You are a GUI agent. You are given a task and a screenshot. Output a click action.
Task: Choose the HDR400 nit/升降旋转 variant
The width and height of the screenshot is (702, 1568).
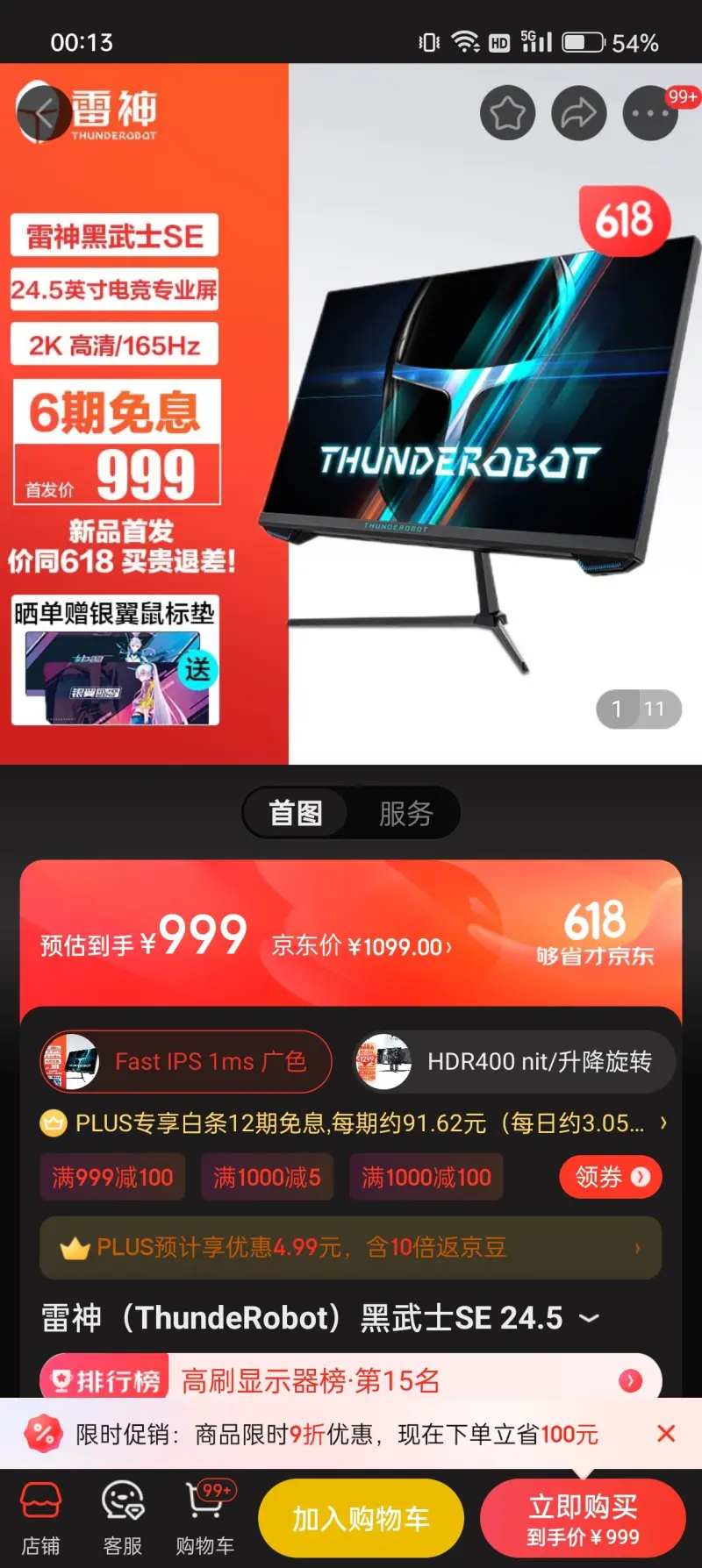tap(514, 1062)
